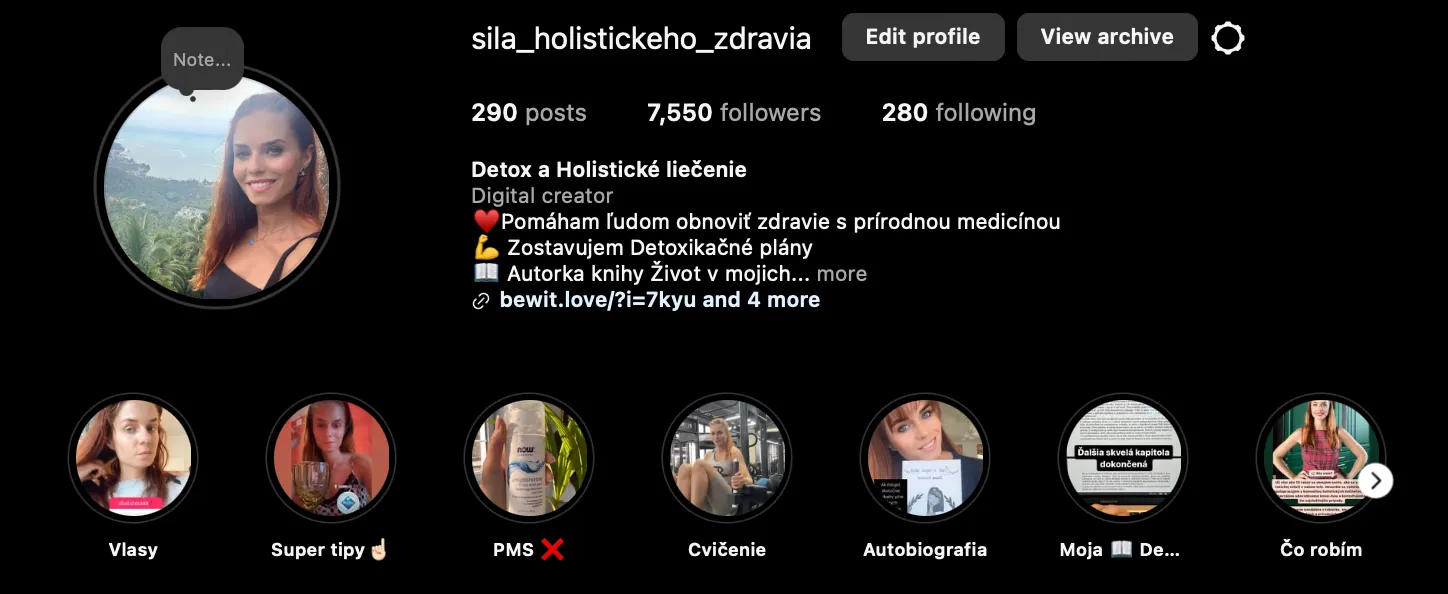Open the settings gear icon
Viewport: 1448px width, 594px height.
click(x=1227, y=38)
